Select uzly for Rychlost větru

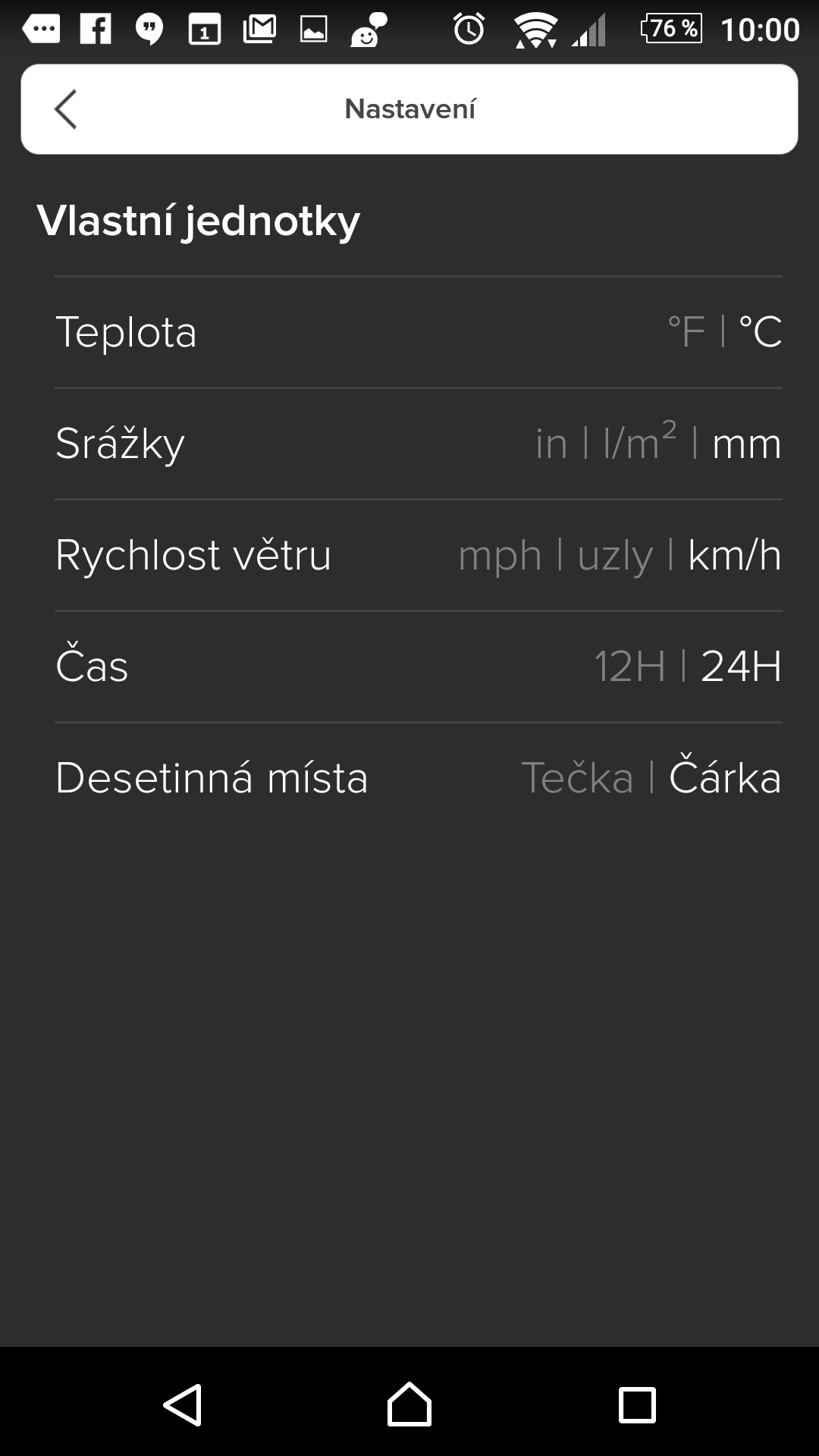[615, 556]
